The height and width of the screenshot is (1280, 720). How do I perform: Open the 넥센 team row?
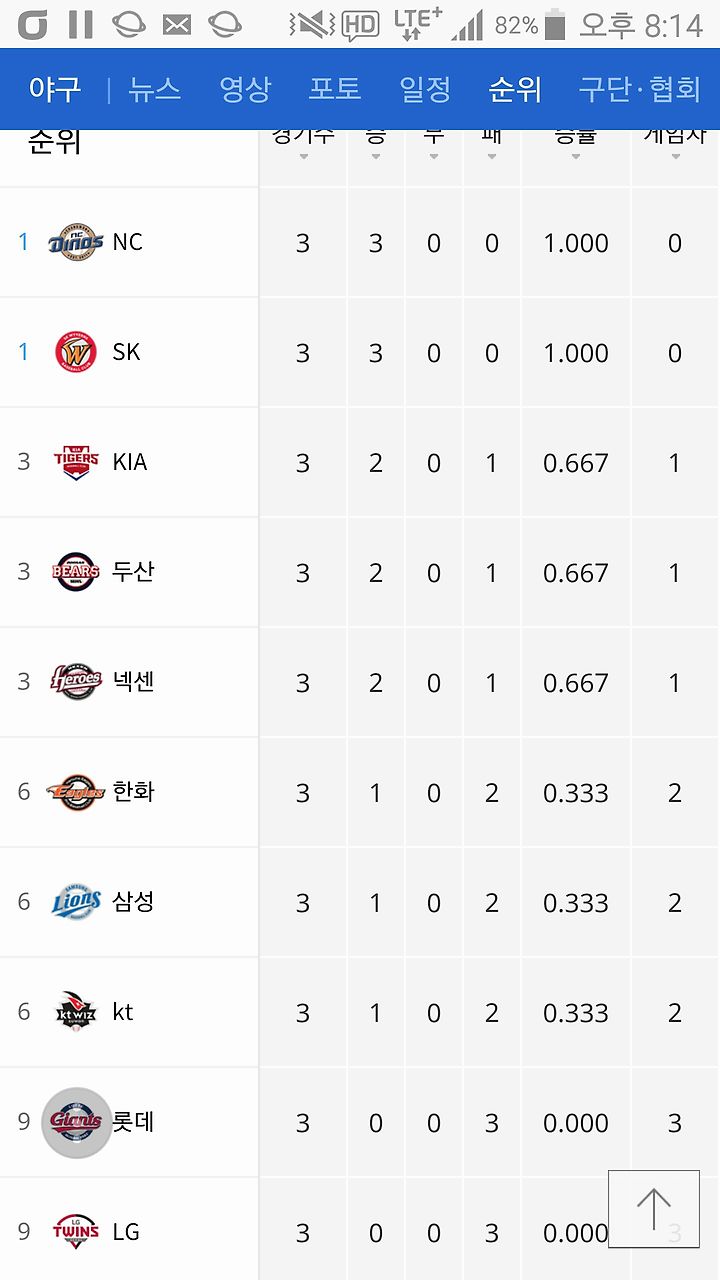point(360,682)
